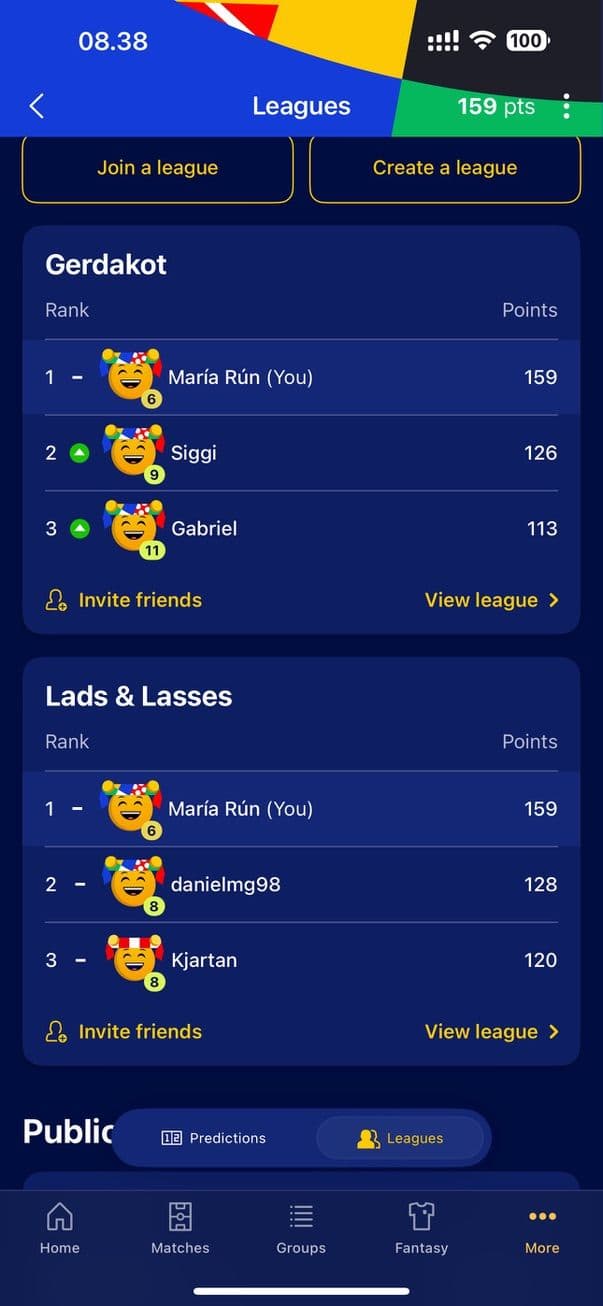Open the More tab
The width and height of the screenshot is (603, 1306).
542,1229
